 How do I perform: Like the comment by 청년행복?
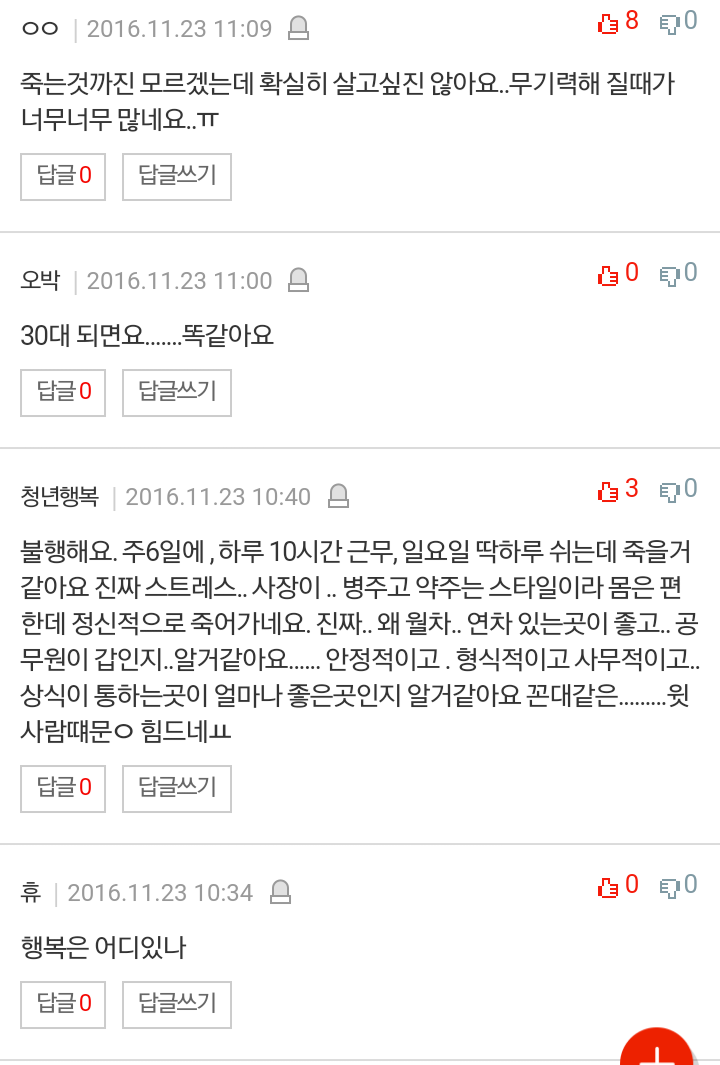click(x=608, y=490)
